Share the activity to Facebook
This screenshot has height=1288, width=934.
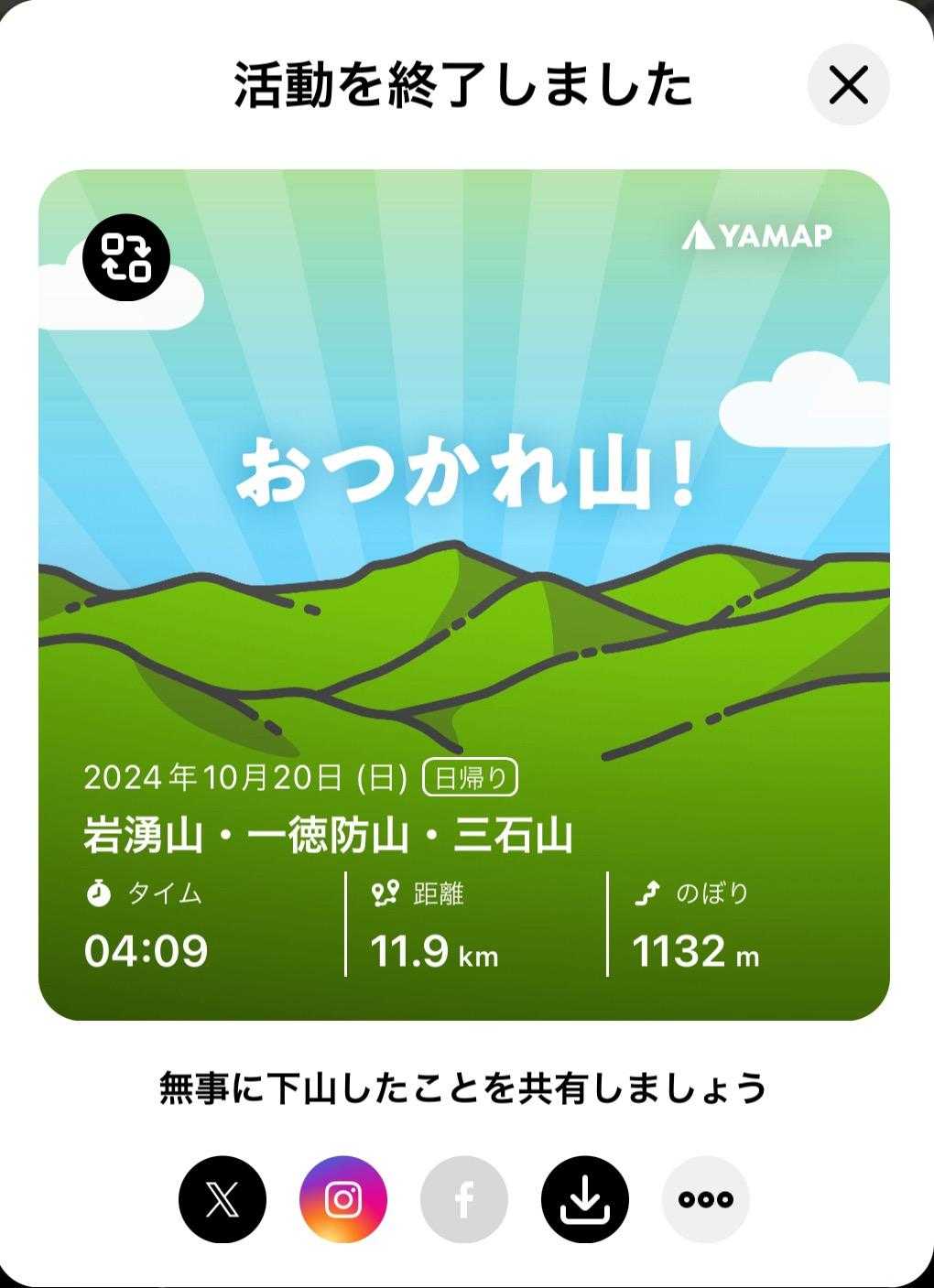[464, 1199]
